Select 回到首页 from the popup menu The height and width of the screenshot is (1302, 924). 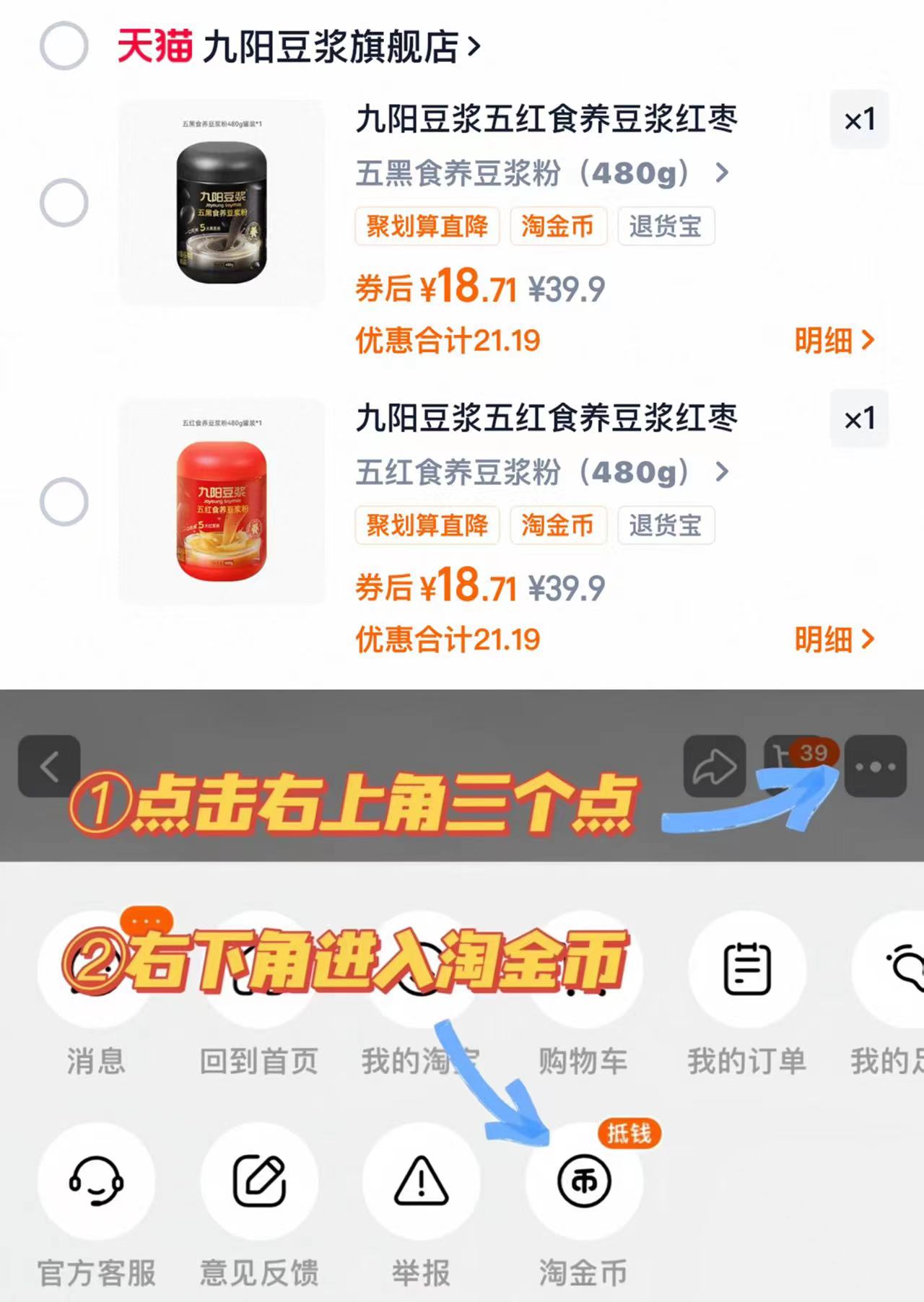coord(260,971)
